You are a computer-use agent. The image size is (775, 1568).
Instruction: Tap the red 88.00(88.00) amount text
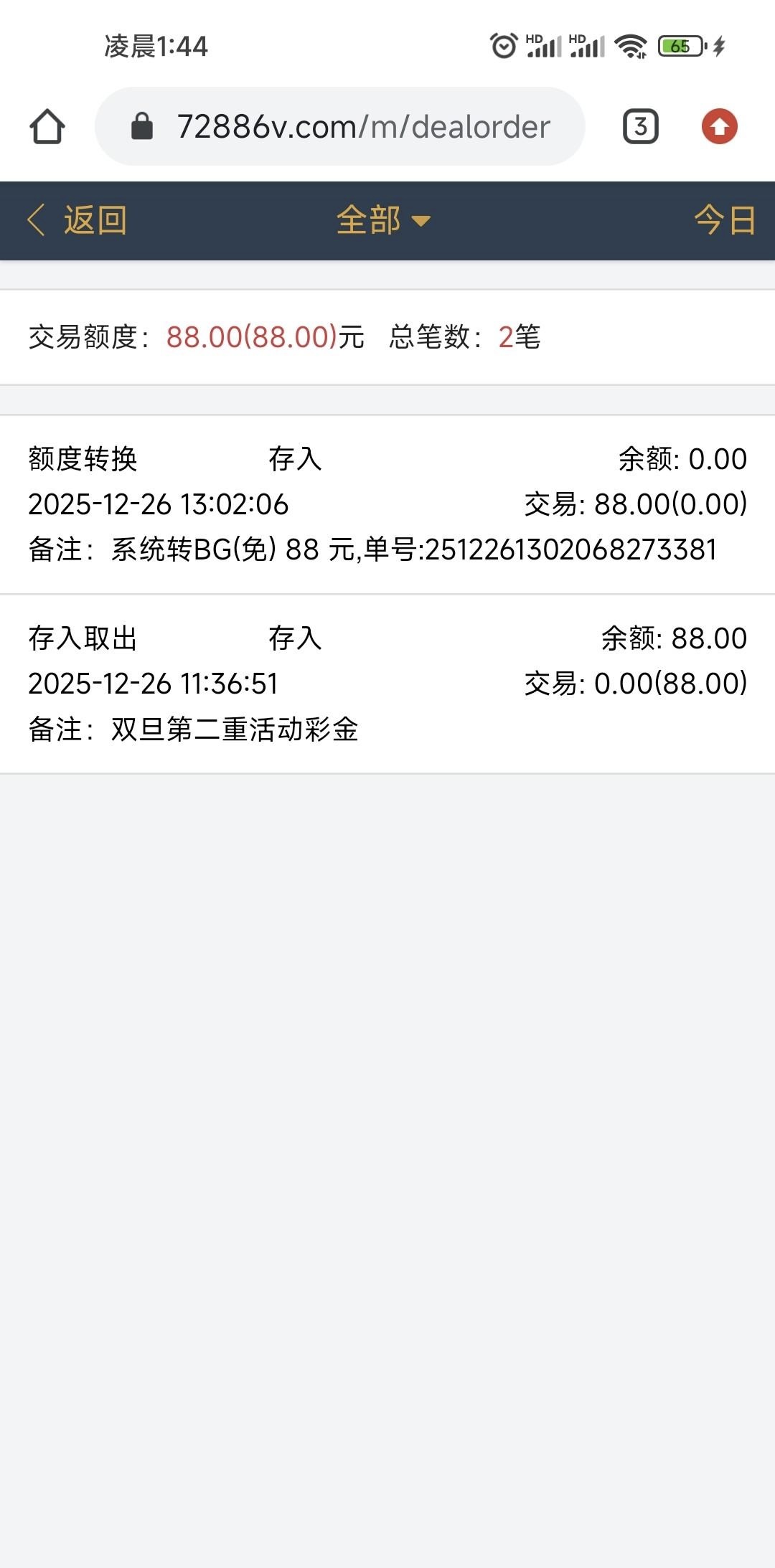pyautogui.click(x=250, y=337)
